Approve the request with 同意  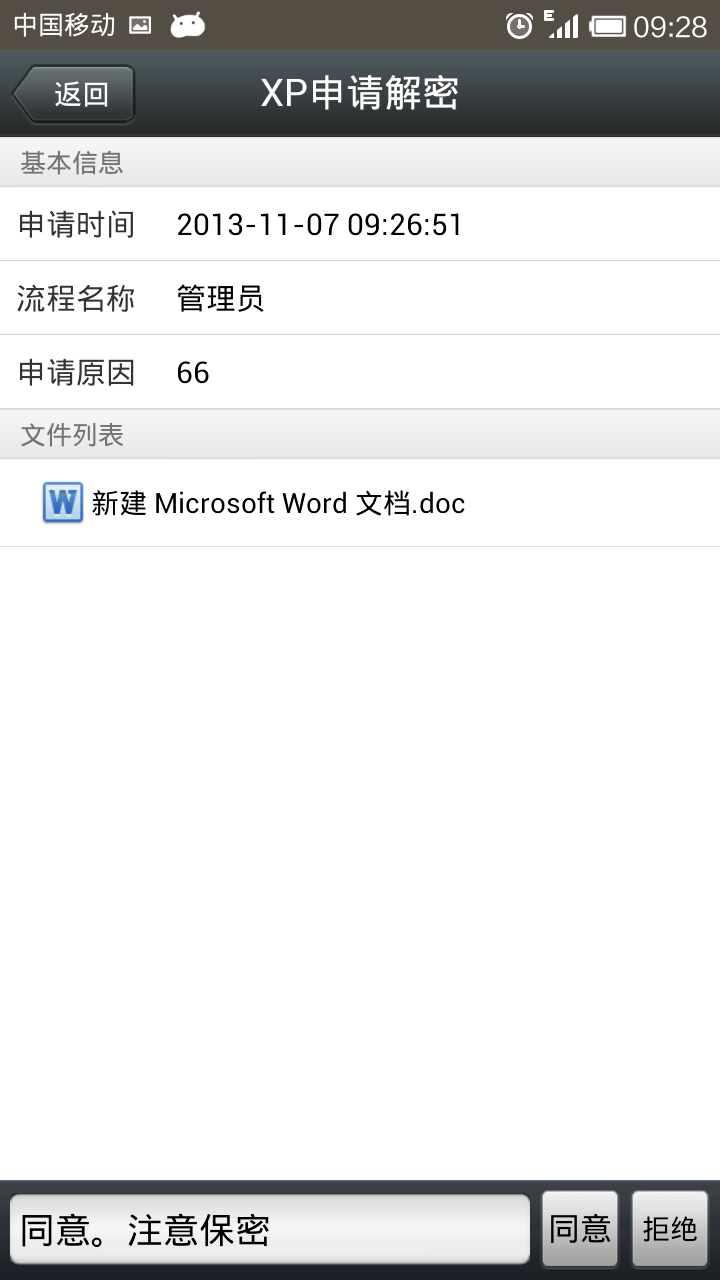(580, 1229)
